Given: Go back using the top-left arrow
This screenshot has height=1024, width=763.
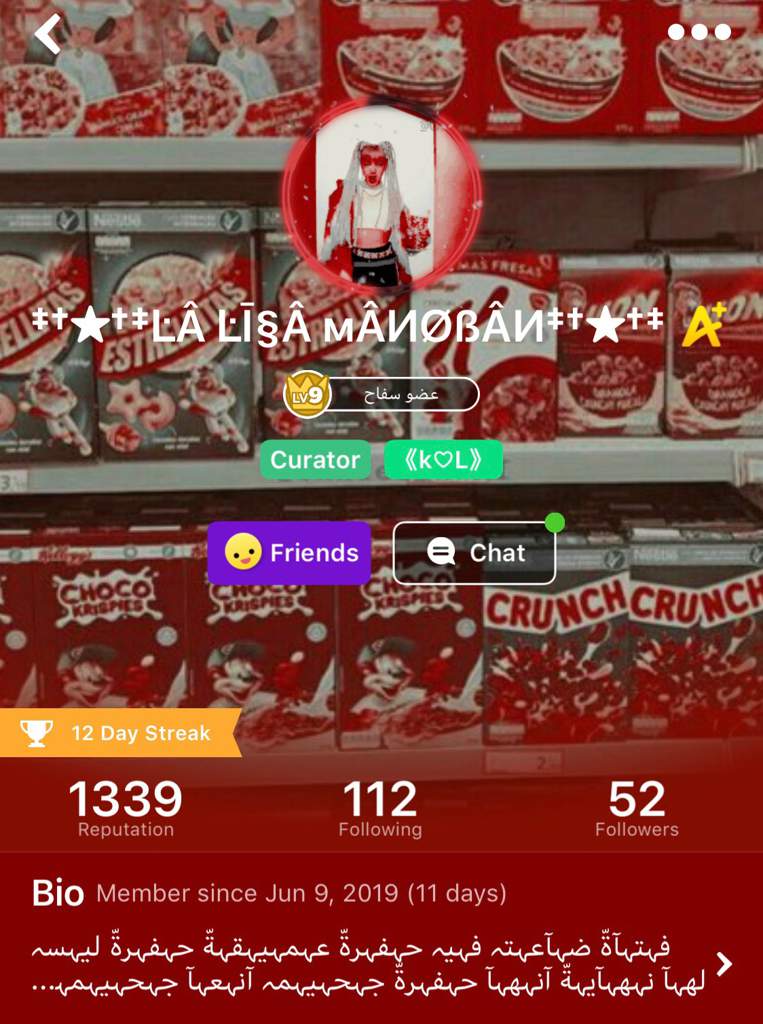Looking at the screenshot, I should (47, 34).
